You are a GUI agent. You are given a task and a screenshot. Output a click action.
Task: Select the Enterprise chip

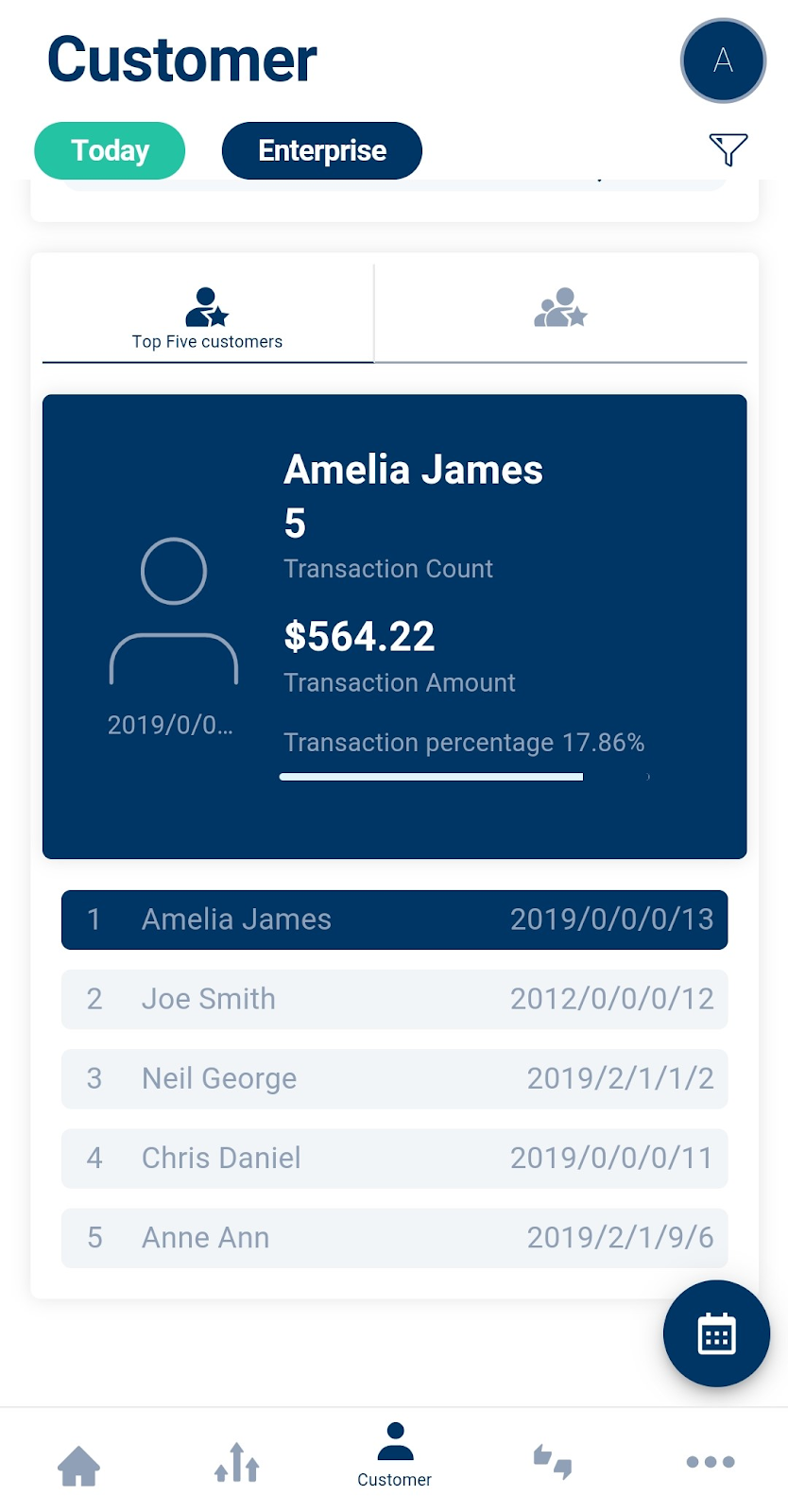[321, 151]
